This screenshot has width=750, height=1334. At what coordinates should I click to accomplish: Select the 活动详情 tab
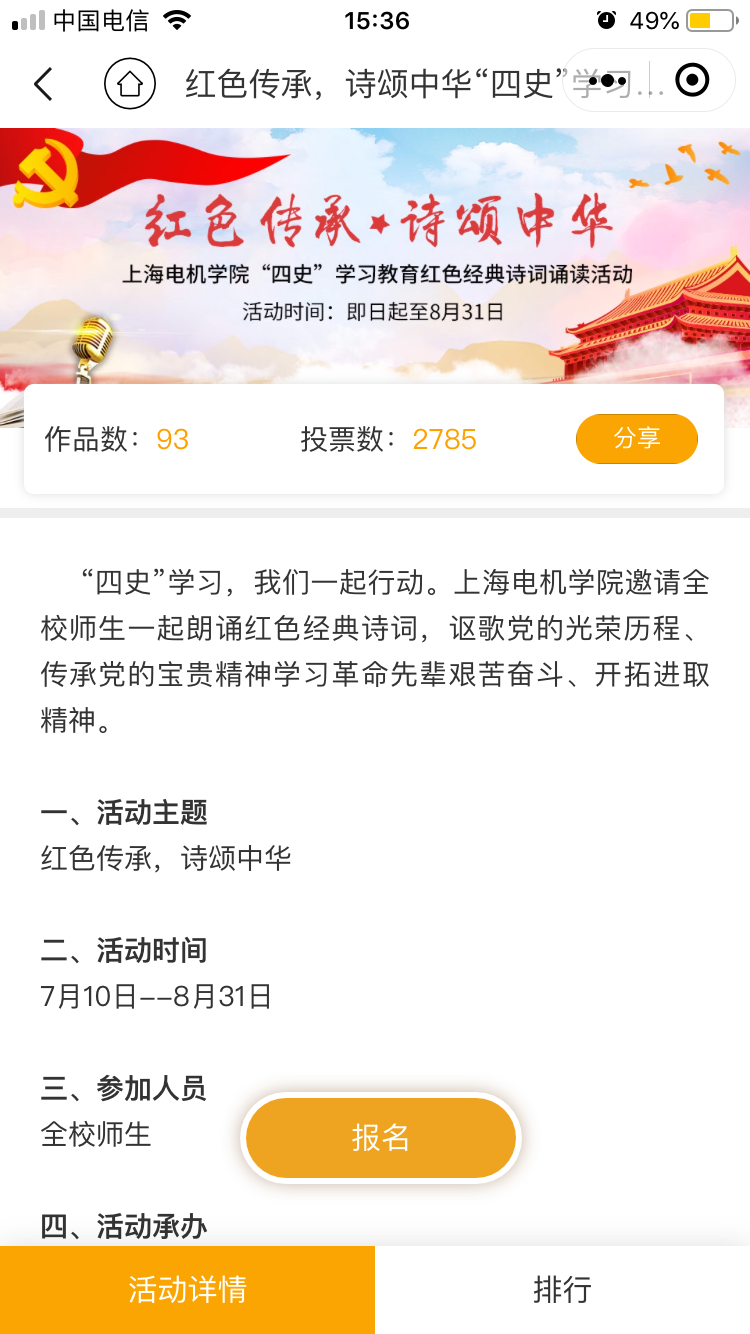click(x=187, y=1289)
